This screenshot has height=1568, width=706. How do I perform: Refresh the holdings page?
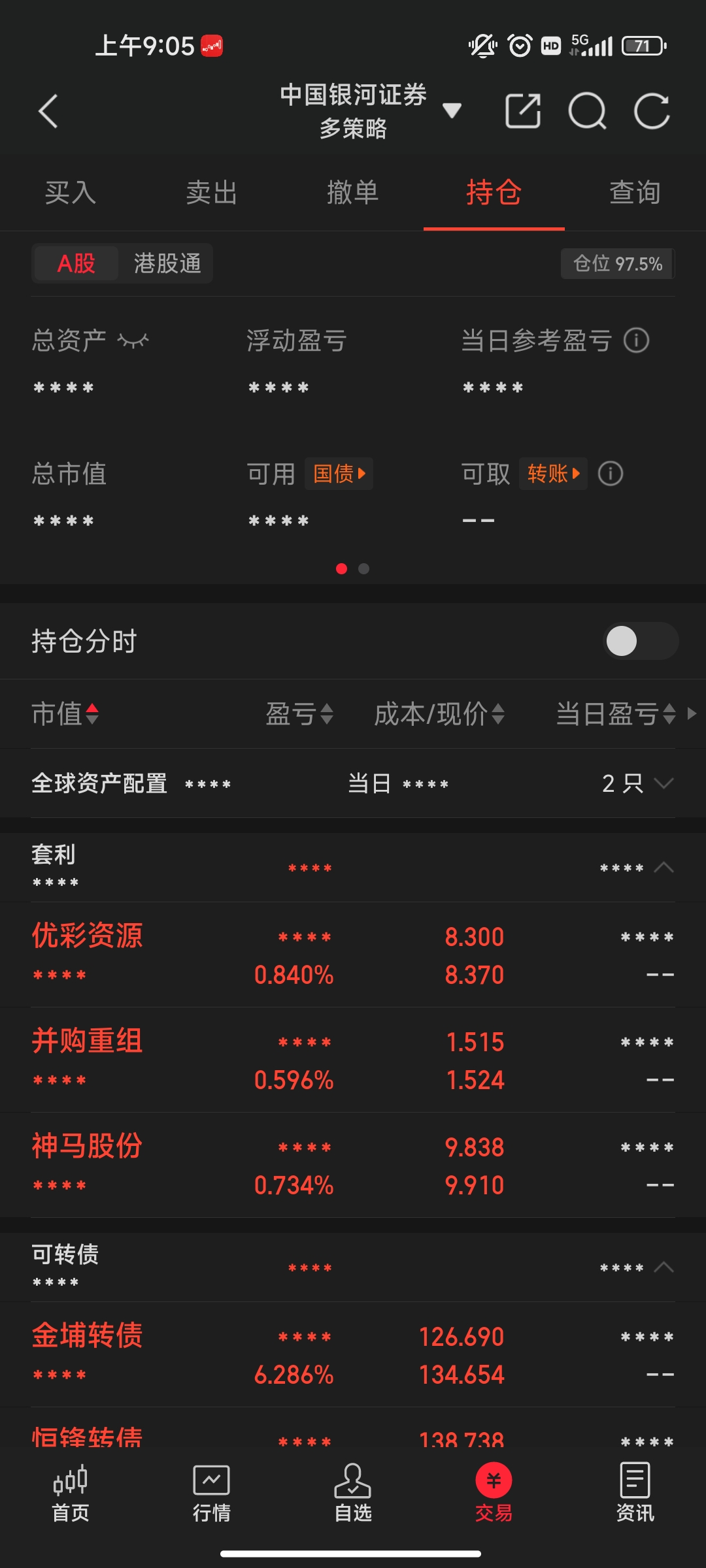pos(652,111)
